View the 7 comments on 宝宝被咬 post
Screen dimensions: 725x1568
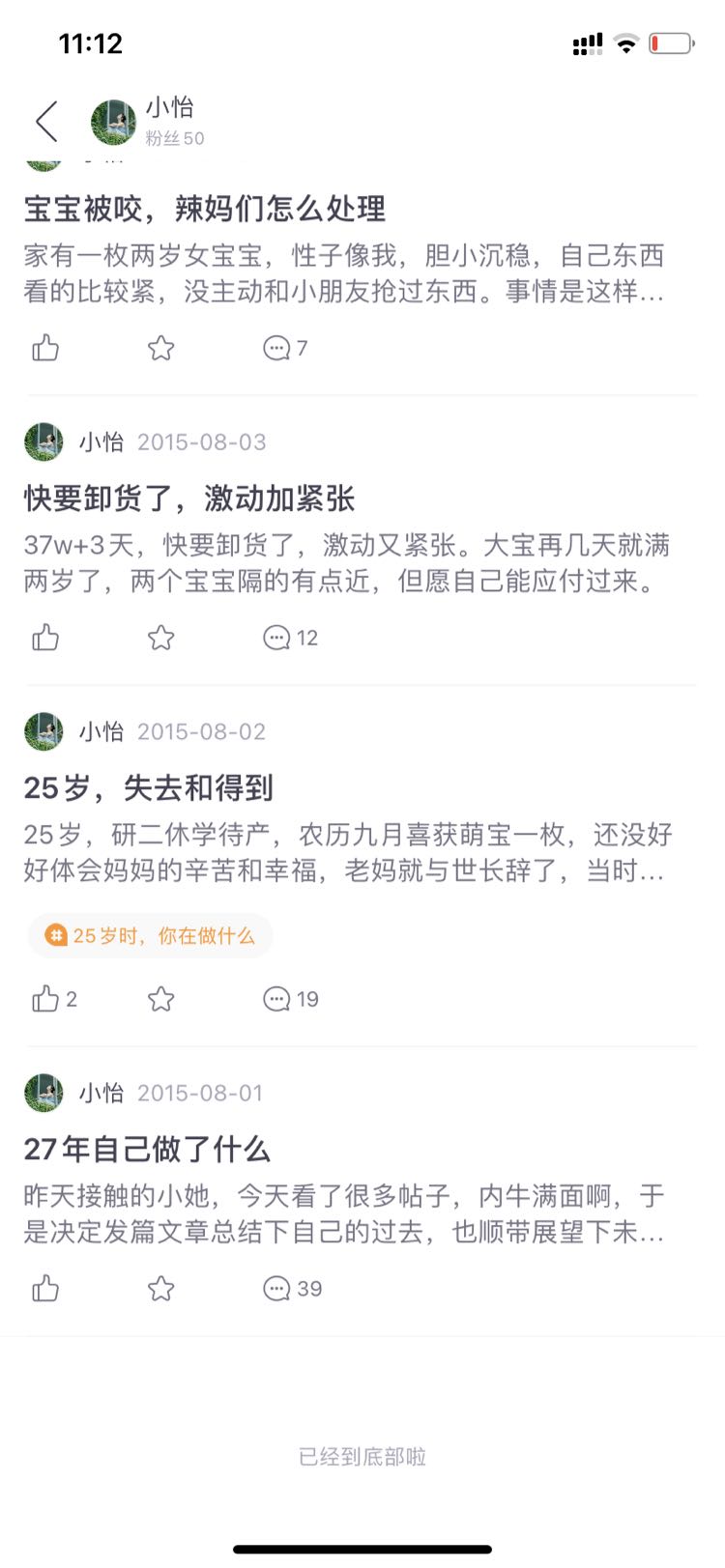click(285, 348)
